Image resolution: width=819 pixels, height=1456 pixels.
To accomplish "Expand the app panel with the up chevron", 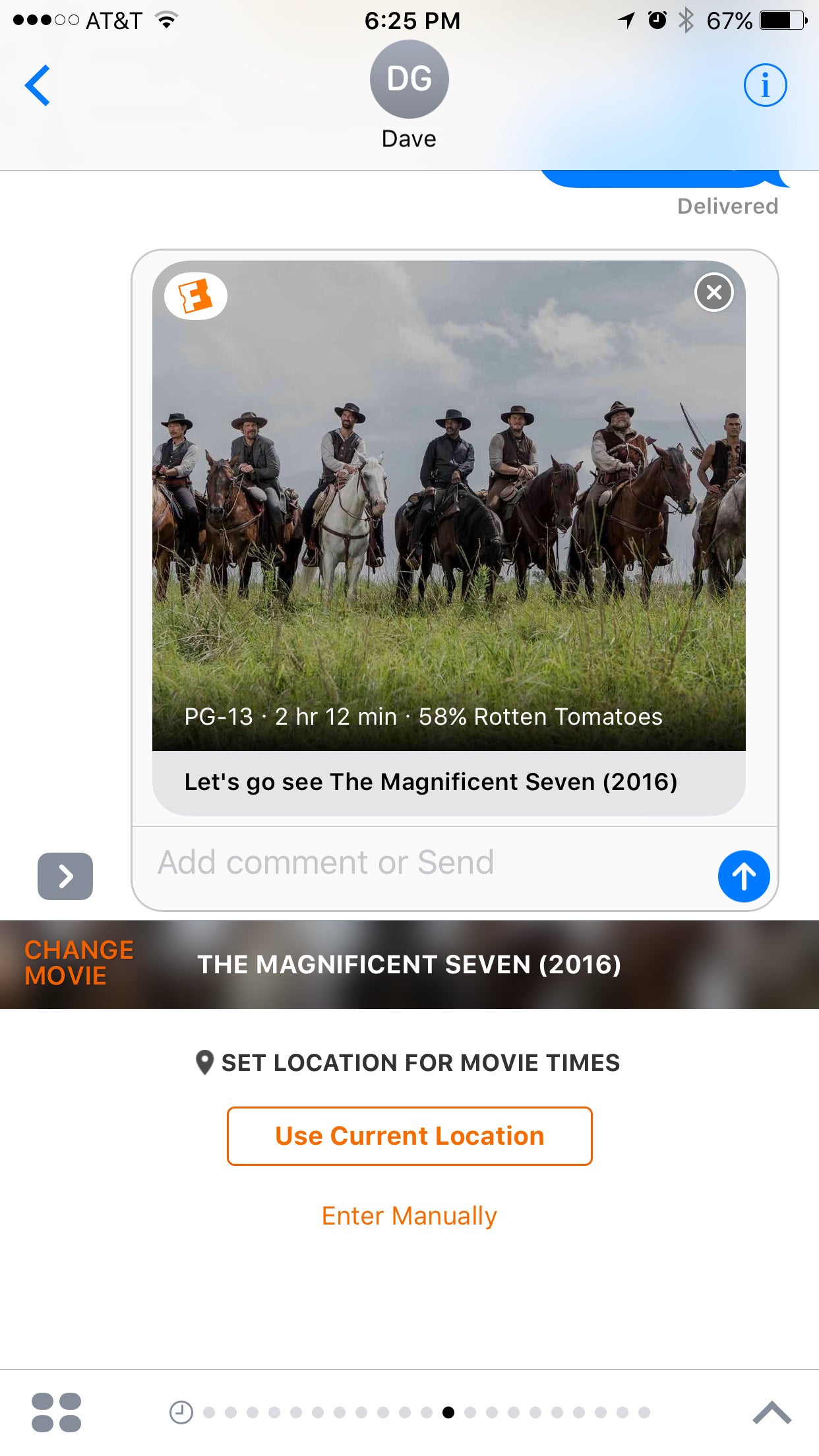I will point(772,1412).
